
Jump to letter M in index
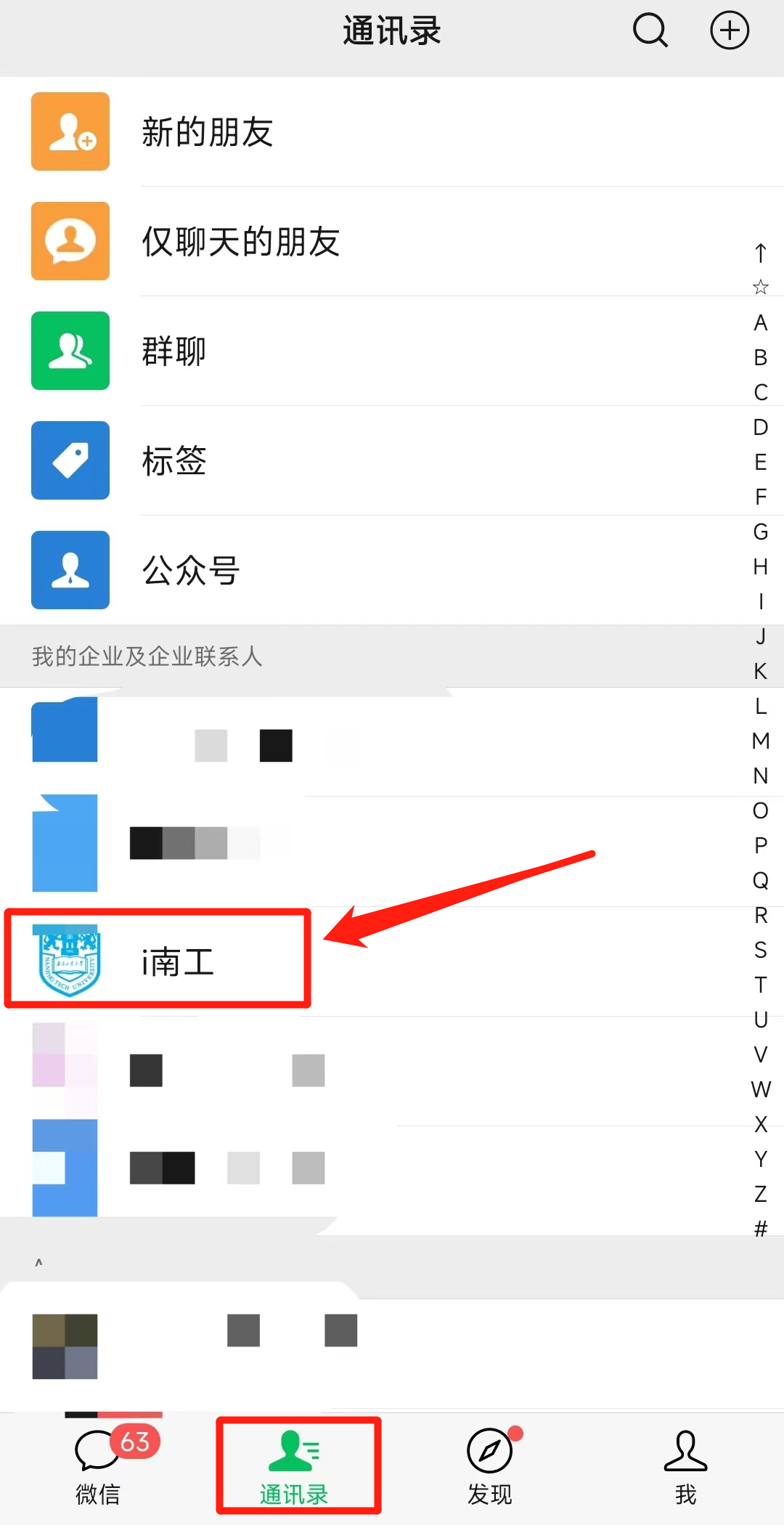760,741
